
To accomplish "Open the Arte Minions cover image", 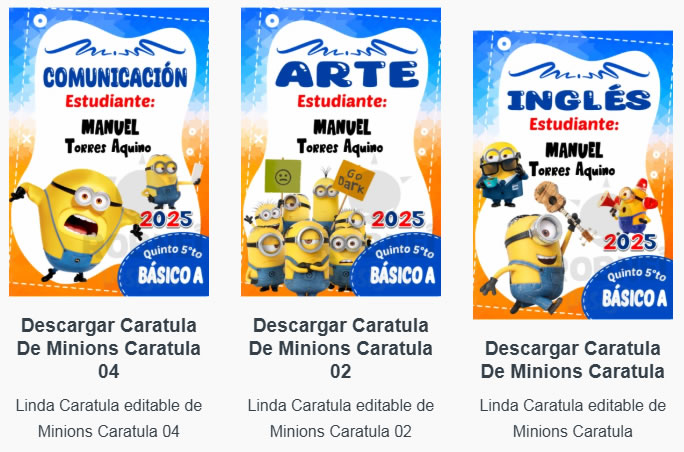I will tap(341, 152).
